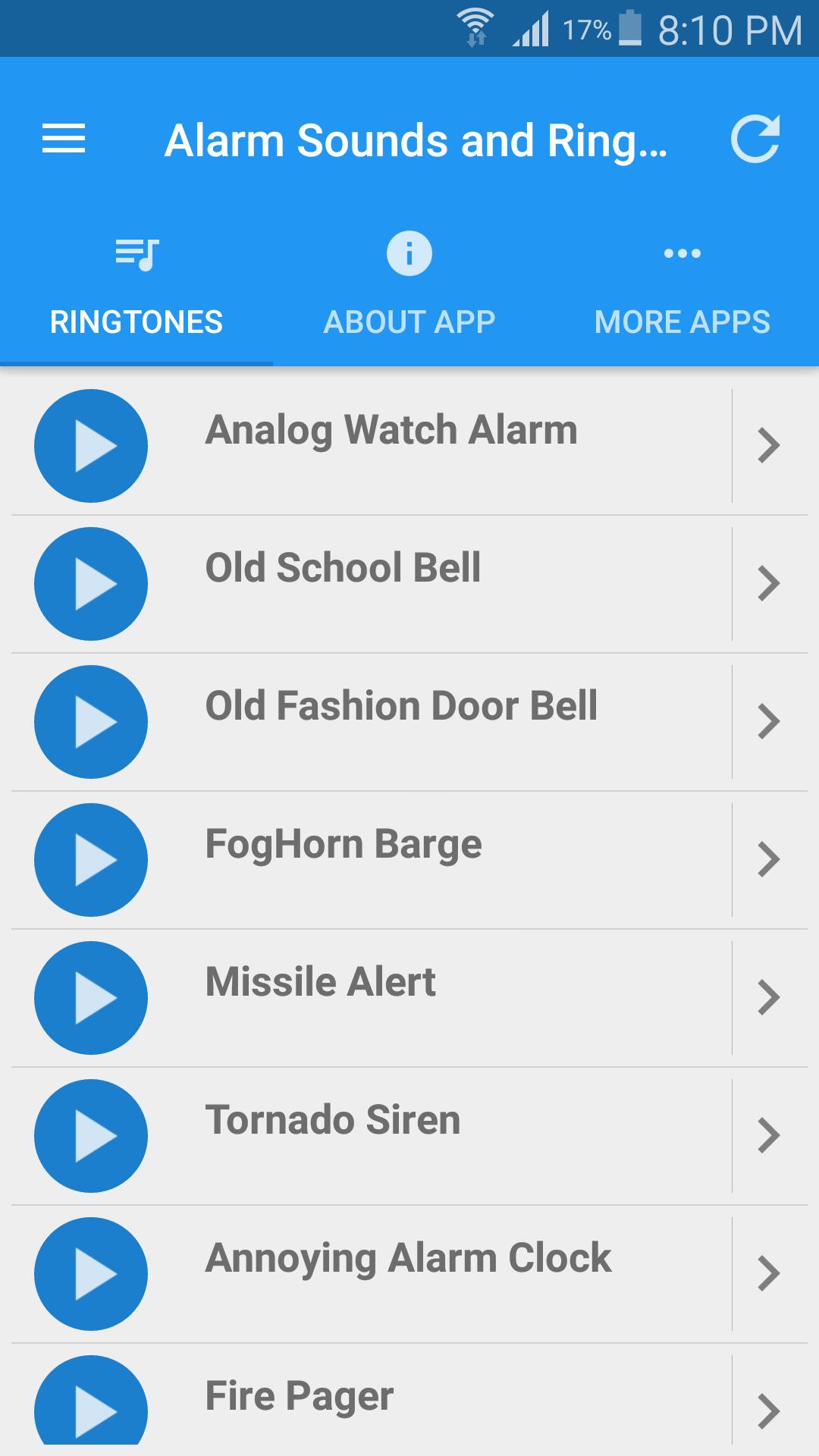Open options chevron for Tornado Siren
Image resolution: width=819 pixels, height=1456 pixels.
pyautogui.click(x=769, y=1136)
